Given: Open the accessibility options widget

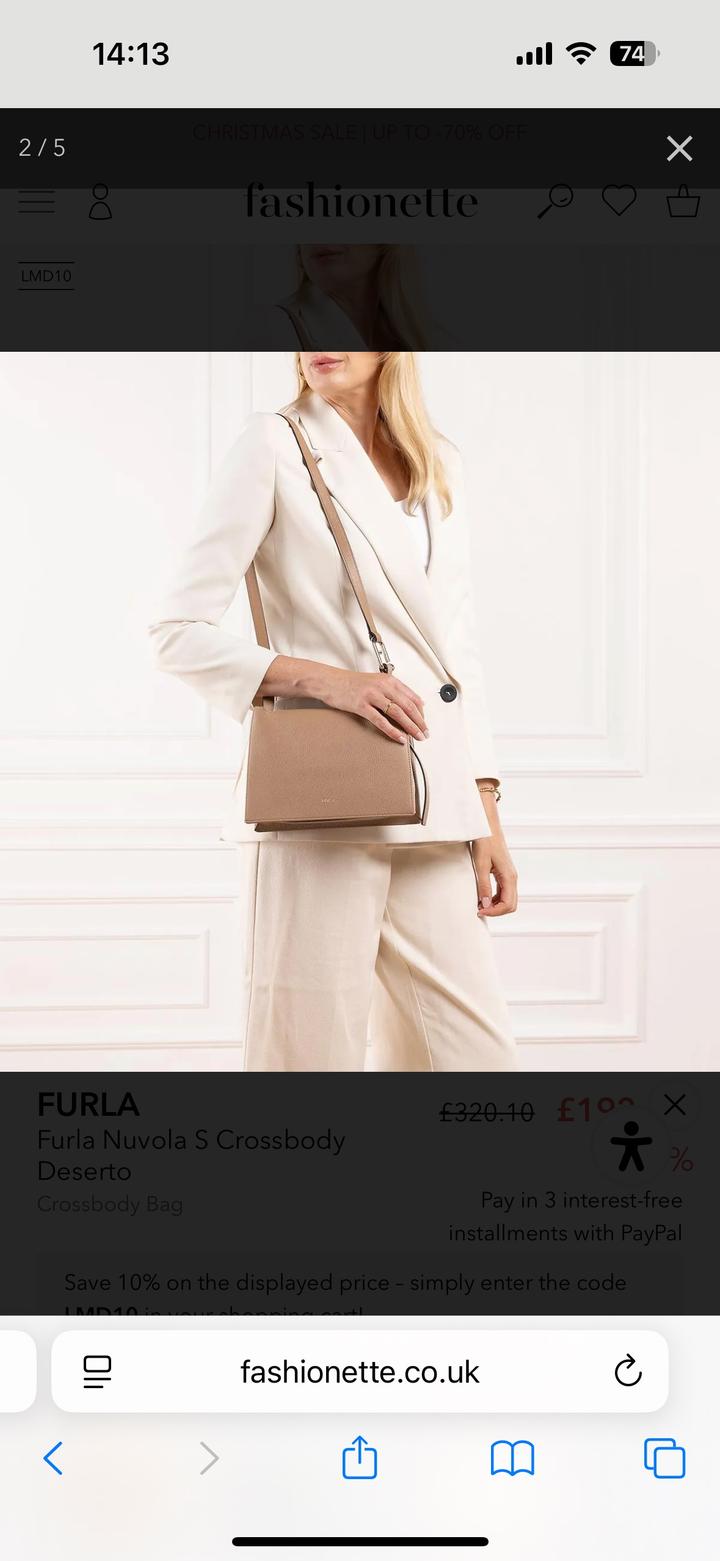Looking at the screenshot, I should tap(631, 1147).
